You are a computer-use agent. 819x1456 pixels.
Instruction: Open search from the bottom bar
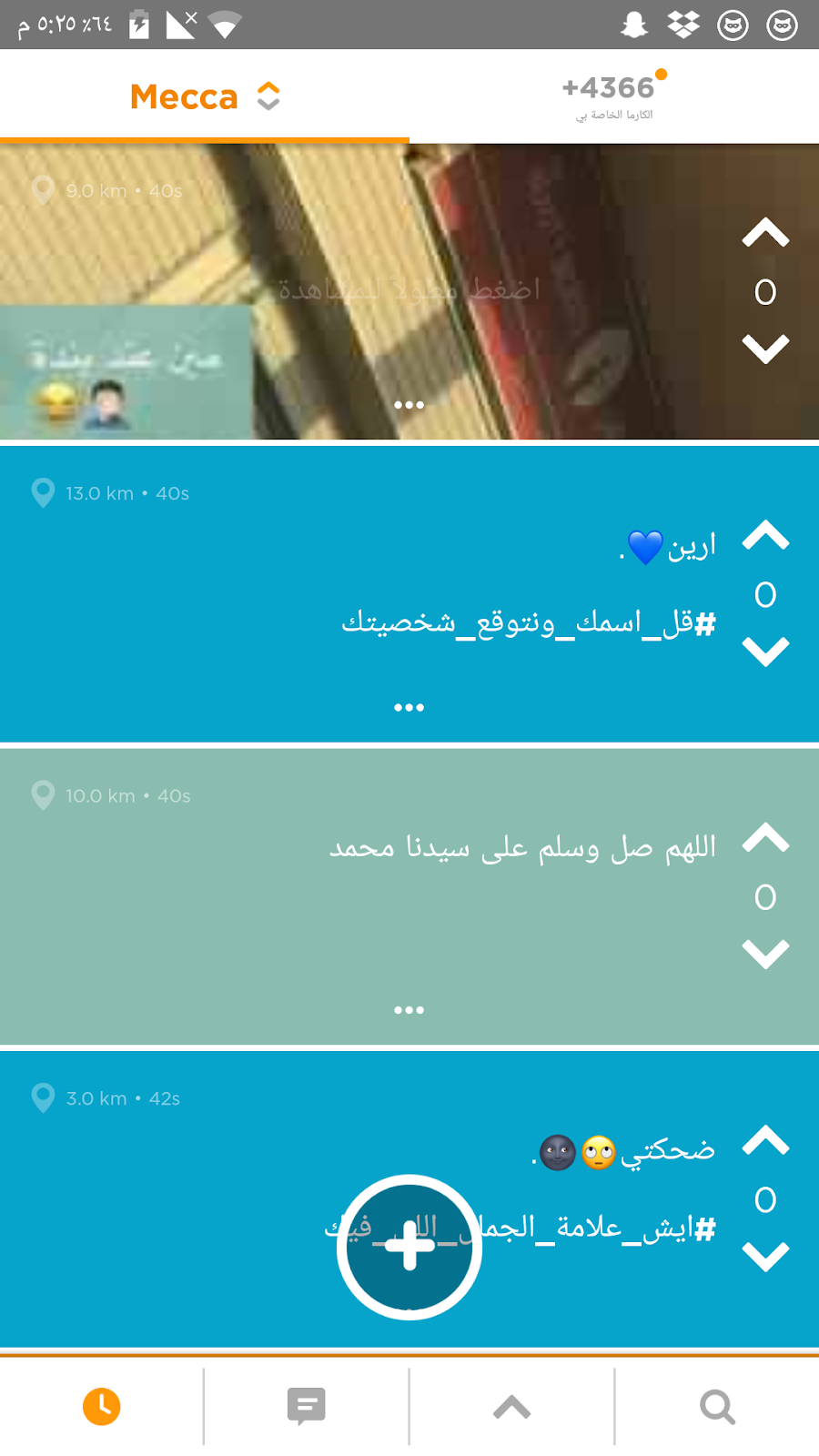[x=717, y=1407]
